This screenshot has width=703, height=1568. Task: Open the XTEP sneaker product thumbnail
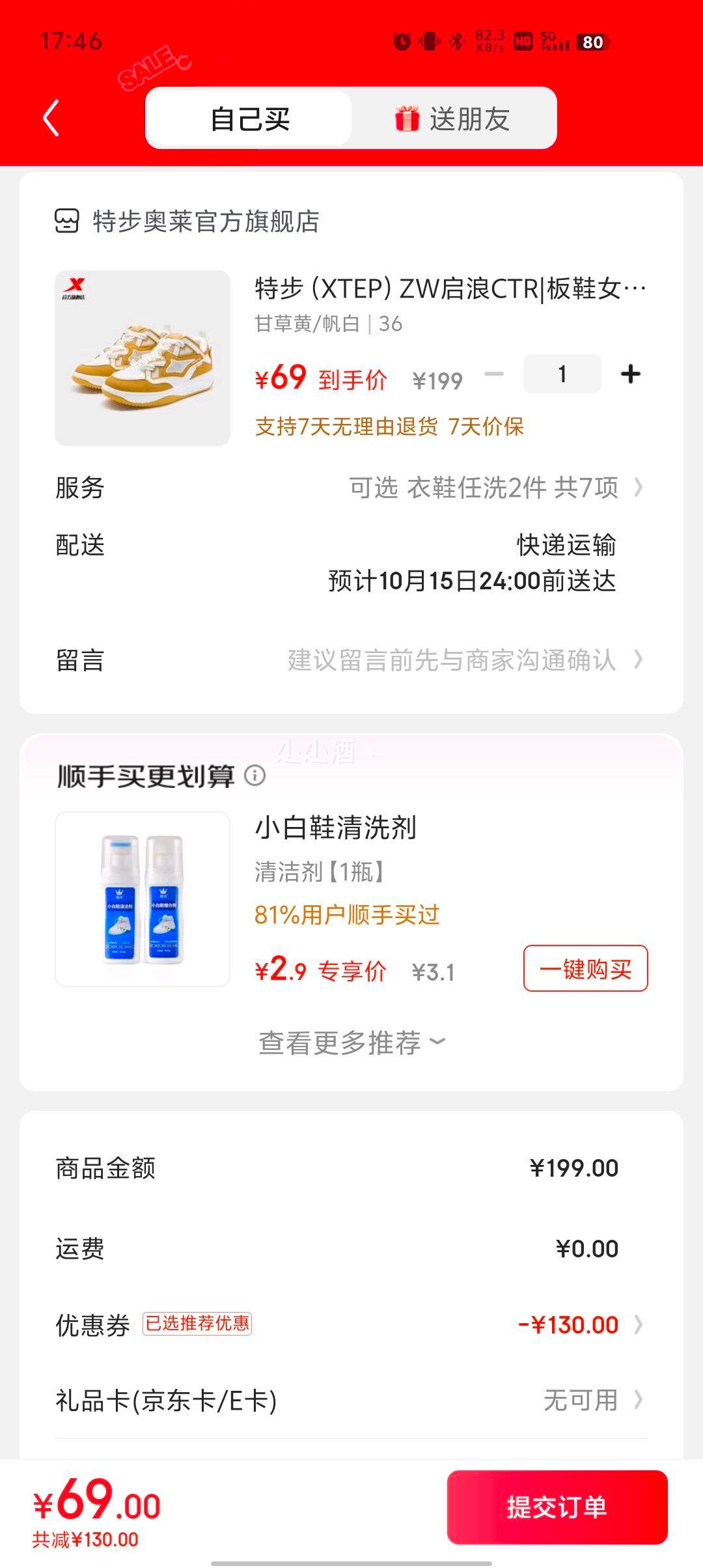pos(143,358)
